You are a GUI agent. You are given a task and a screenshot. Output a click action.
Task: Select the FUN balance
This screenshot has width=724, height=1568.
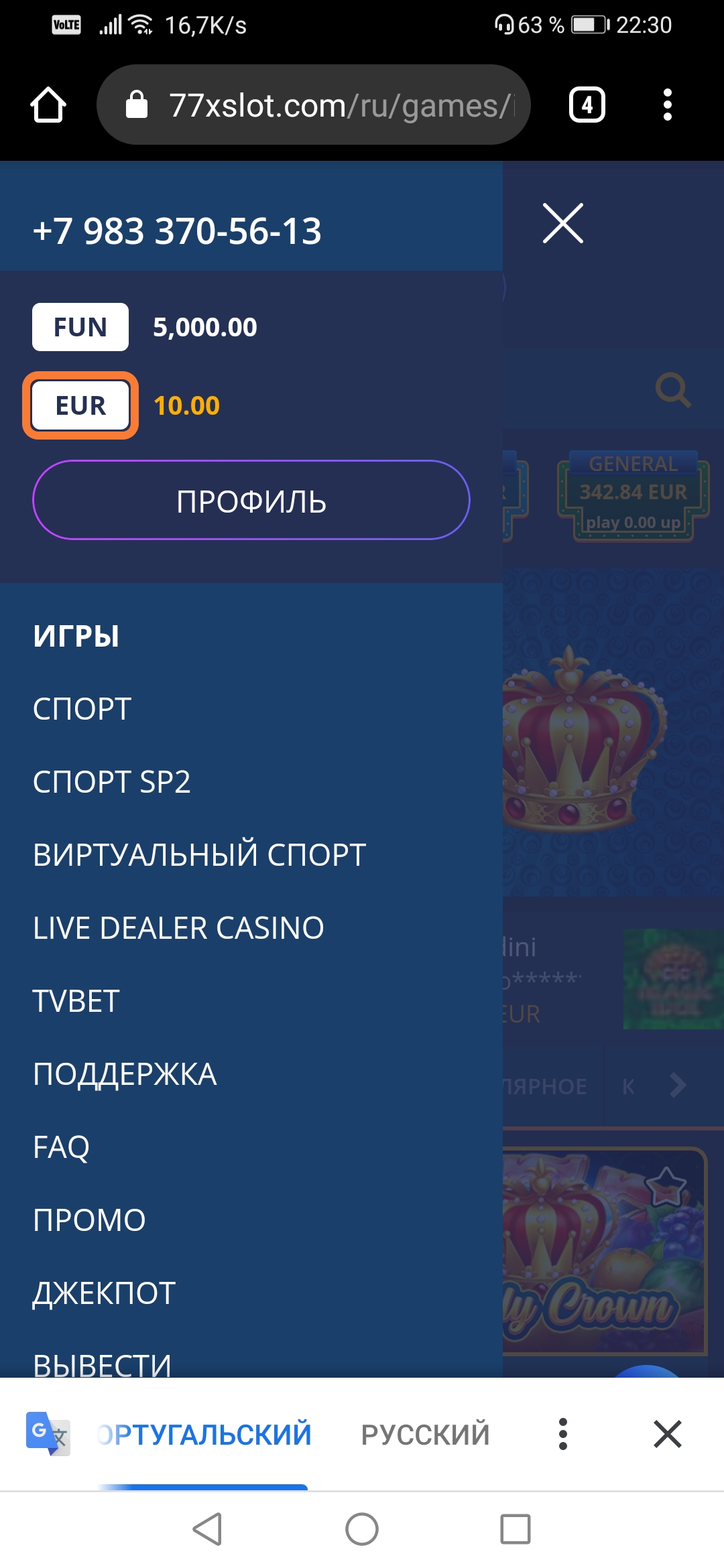pos(80,327)
